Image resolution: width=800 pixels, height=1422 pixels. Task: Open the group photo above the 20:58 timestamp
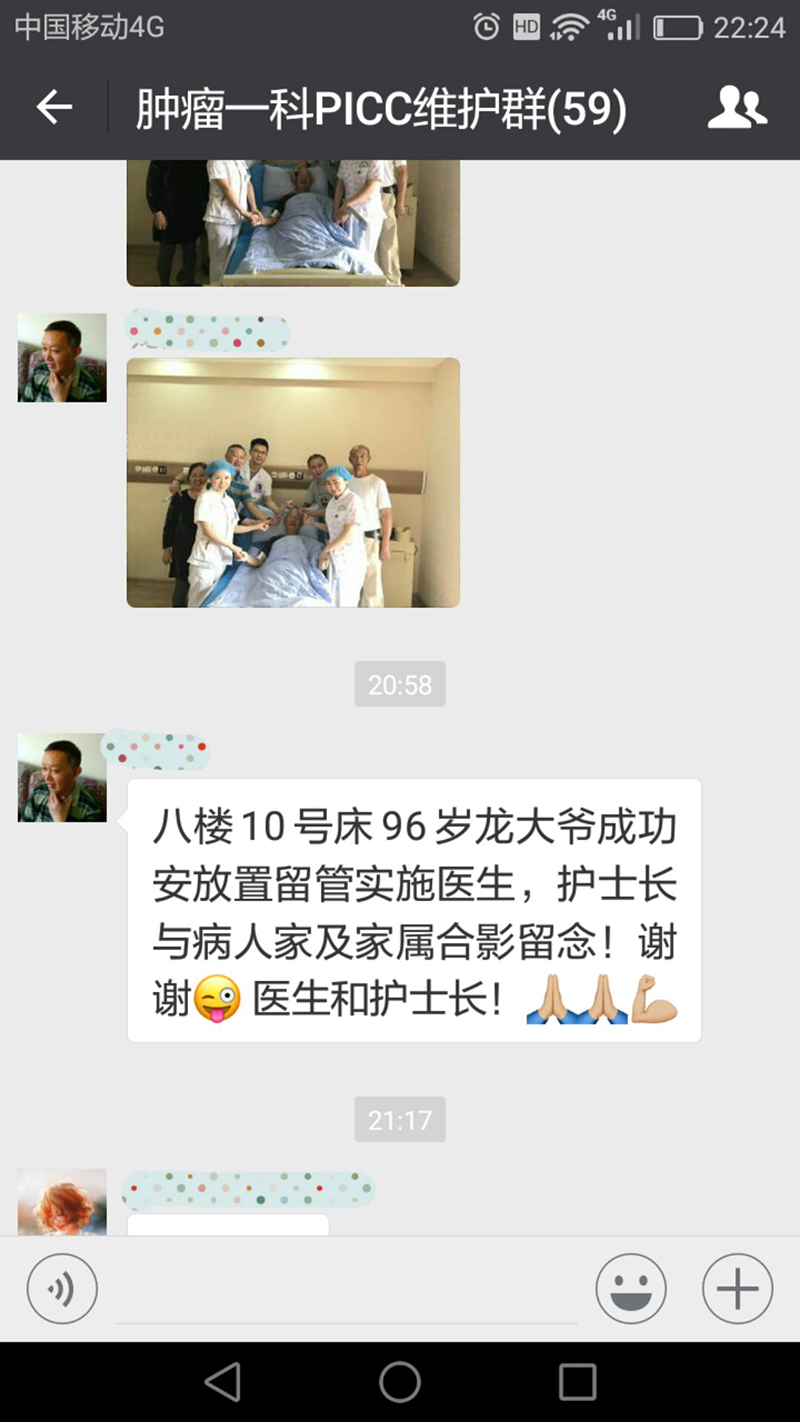point(293,483)
